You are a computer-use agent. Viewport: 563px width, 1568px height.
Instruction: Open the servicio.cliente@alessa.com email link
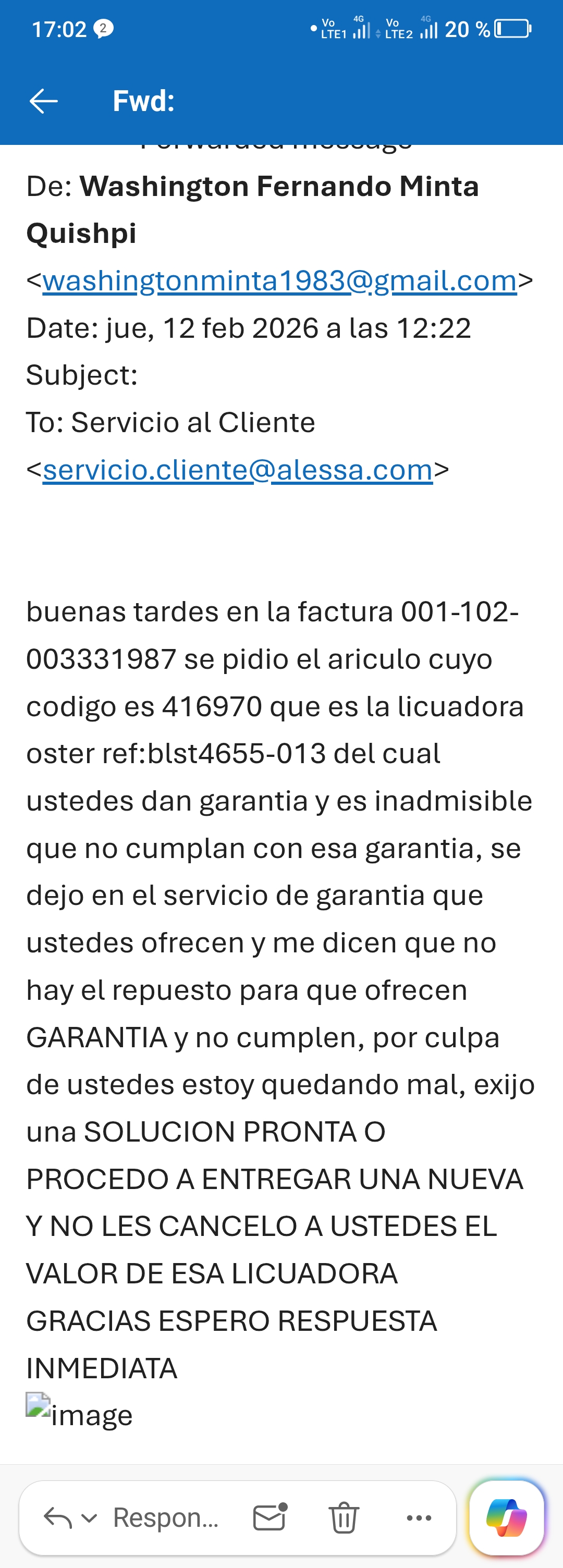pos(237,470)
